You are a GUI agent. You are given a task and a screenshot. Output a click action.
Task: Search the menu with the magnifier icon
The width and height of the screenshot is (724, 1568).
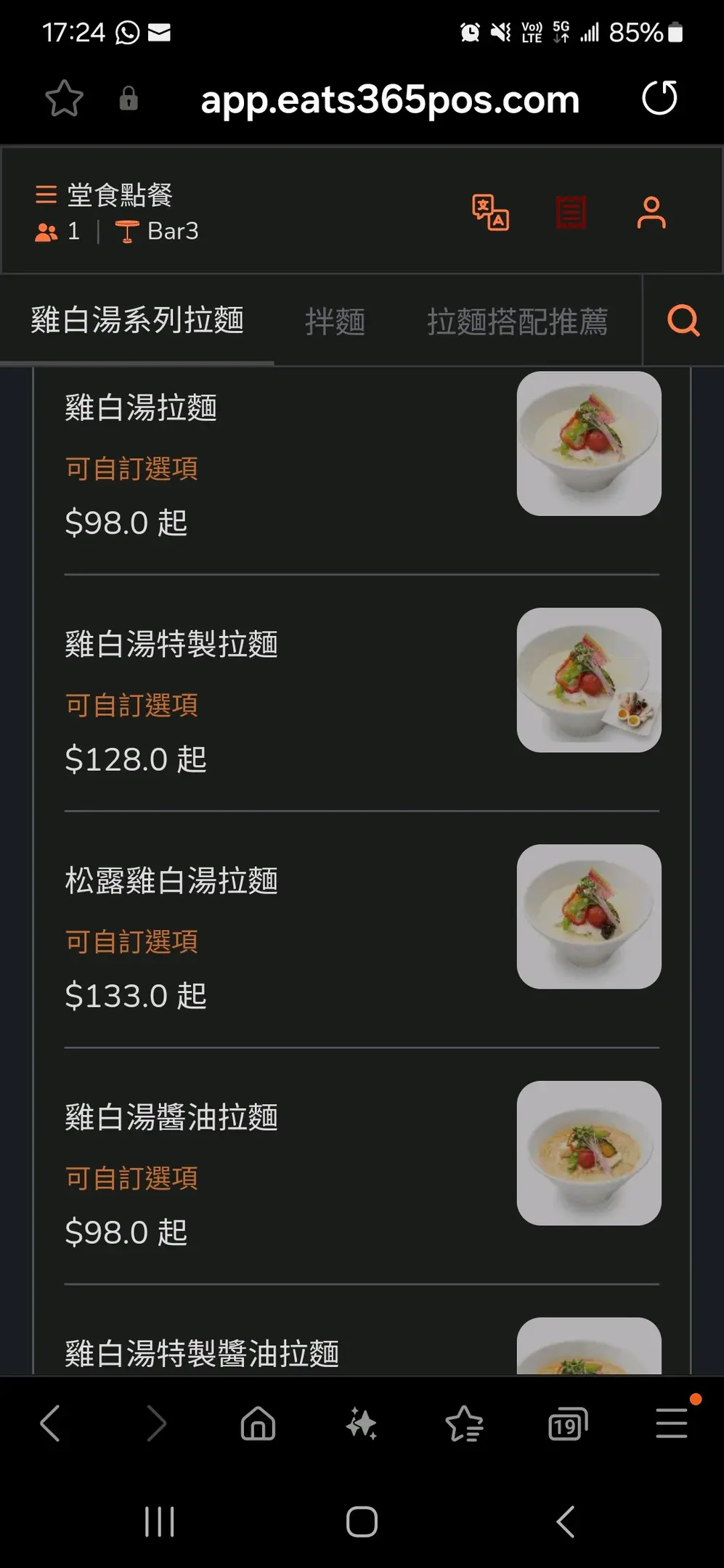coord(683,320)
